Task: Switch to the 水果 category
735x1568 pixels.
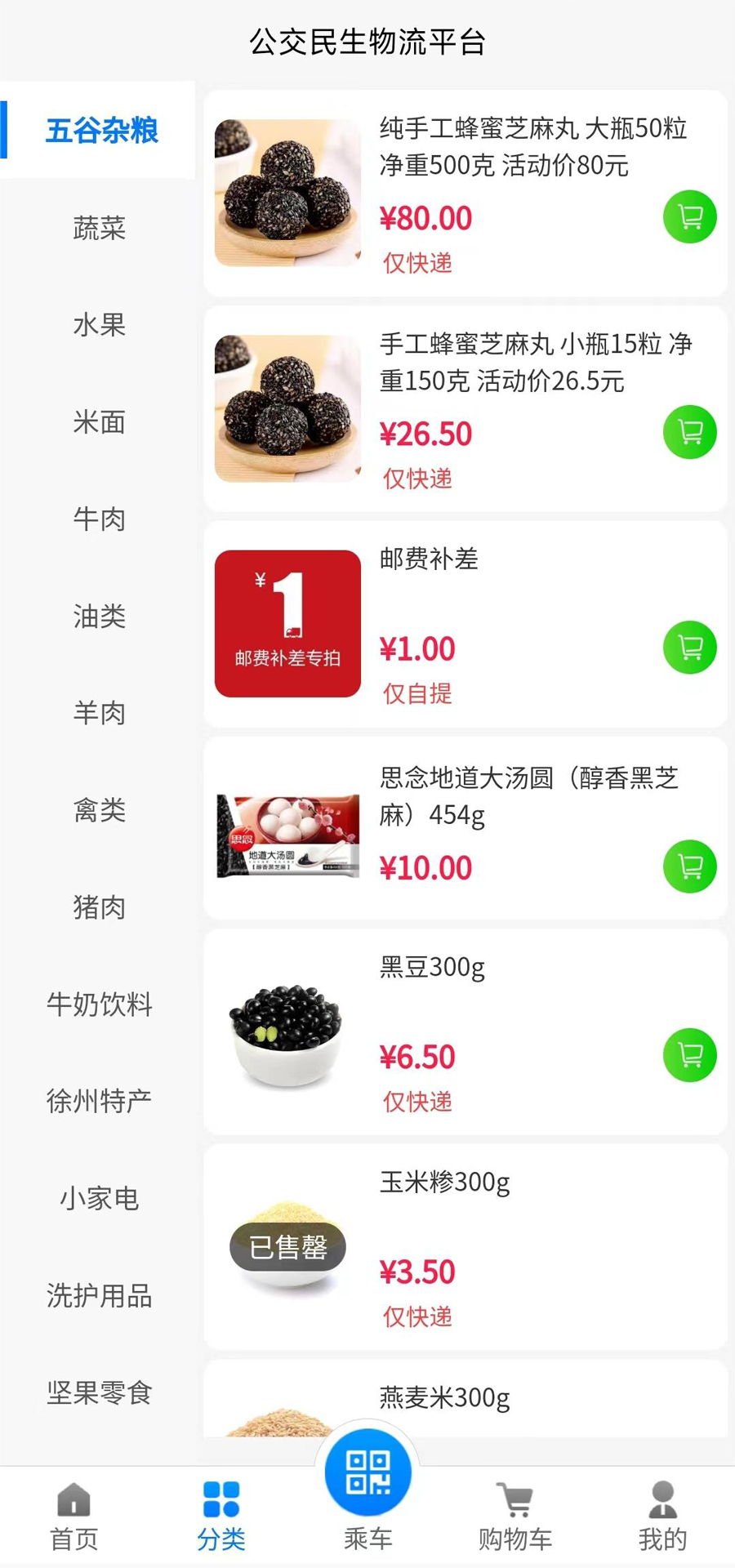Action: click(99, 325)
